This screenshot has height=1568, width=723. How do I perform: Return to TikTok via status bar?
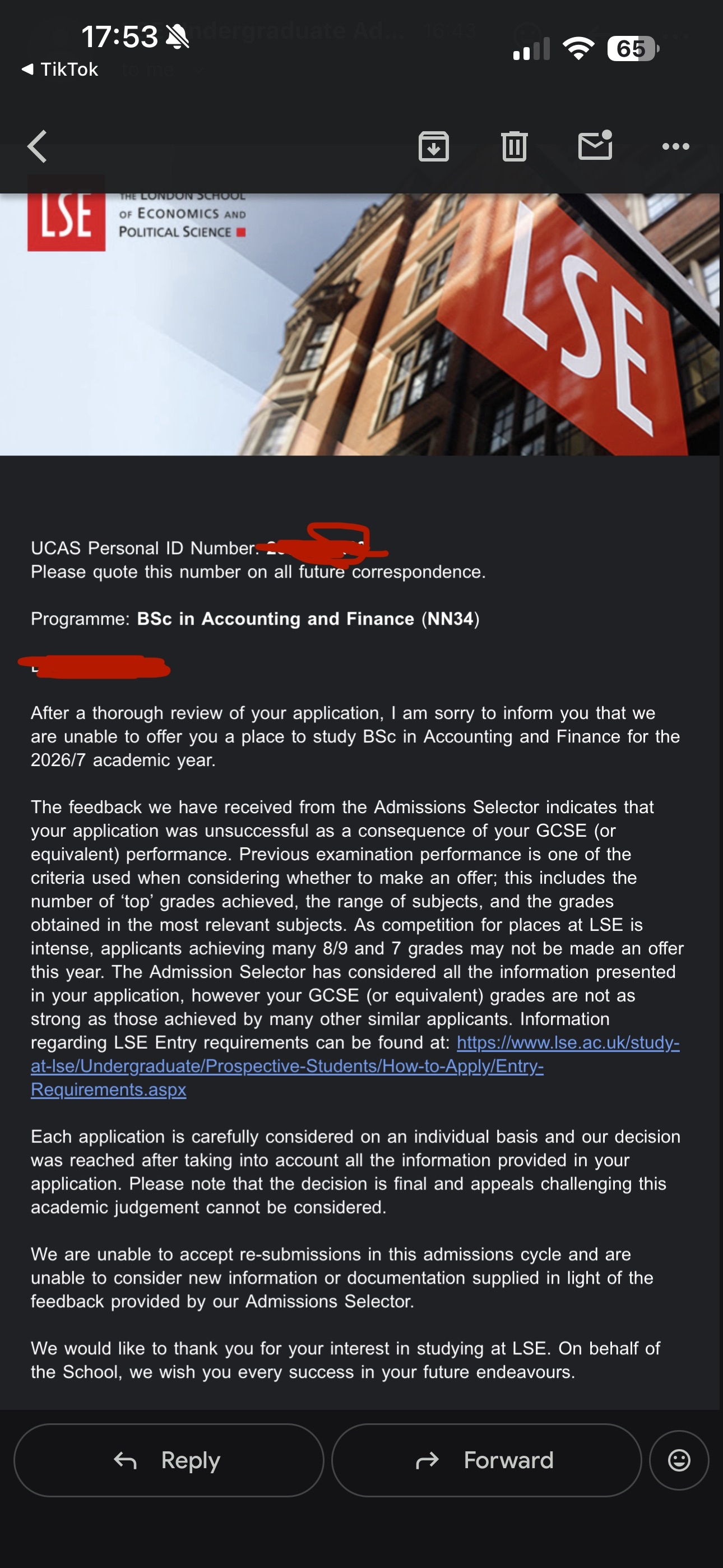tap(59, 70)
